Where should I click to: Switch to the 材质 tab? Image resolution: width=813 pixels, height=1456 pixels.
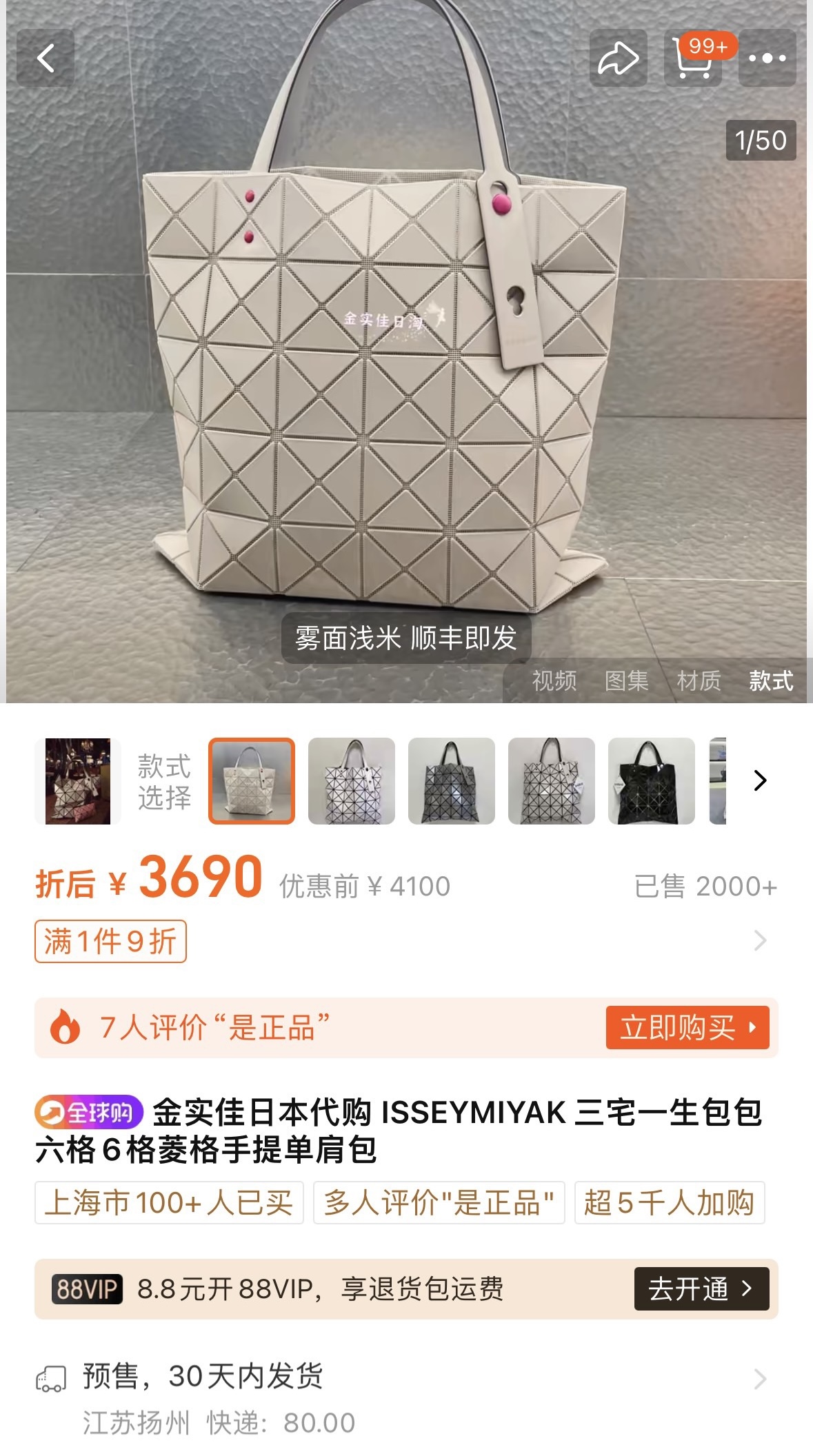click(699, 681)
